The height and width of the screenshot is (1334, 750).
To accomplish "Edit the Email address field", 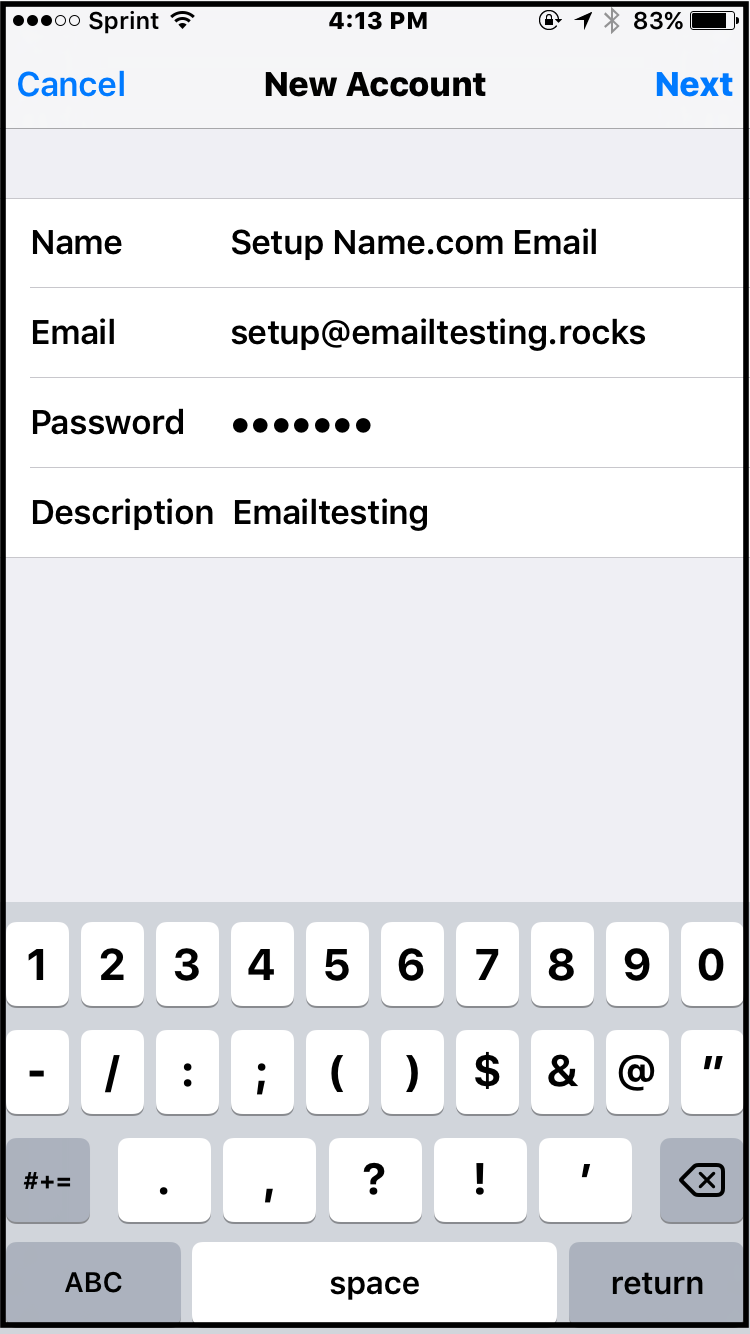I will tap(375, 333).
